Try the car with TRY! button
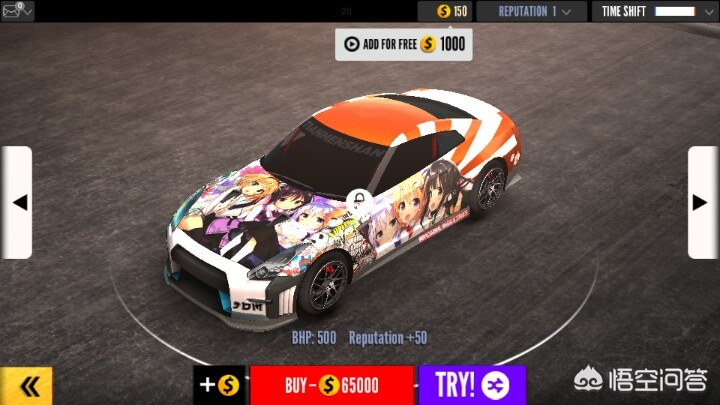Viewport: 720px width, 405px height. (x=472, y=385)
